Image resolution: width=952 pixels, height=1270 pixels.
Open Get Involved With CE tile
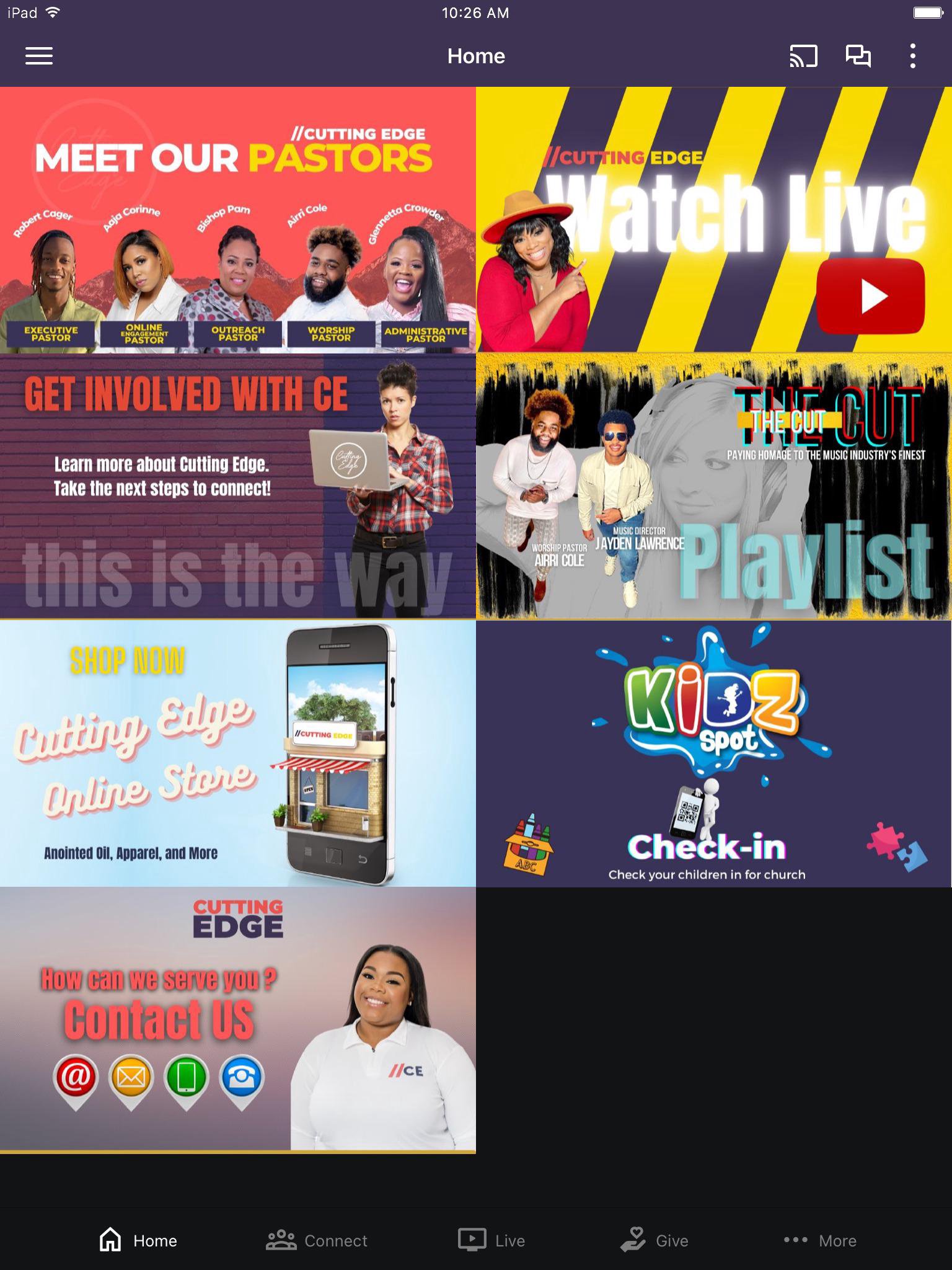(x=238, y=486)
